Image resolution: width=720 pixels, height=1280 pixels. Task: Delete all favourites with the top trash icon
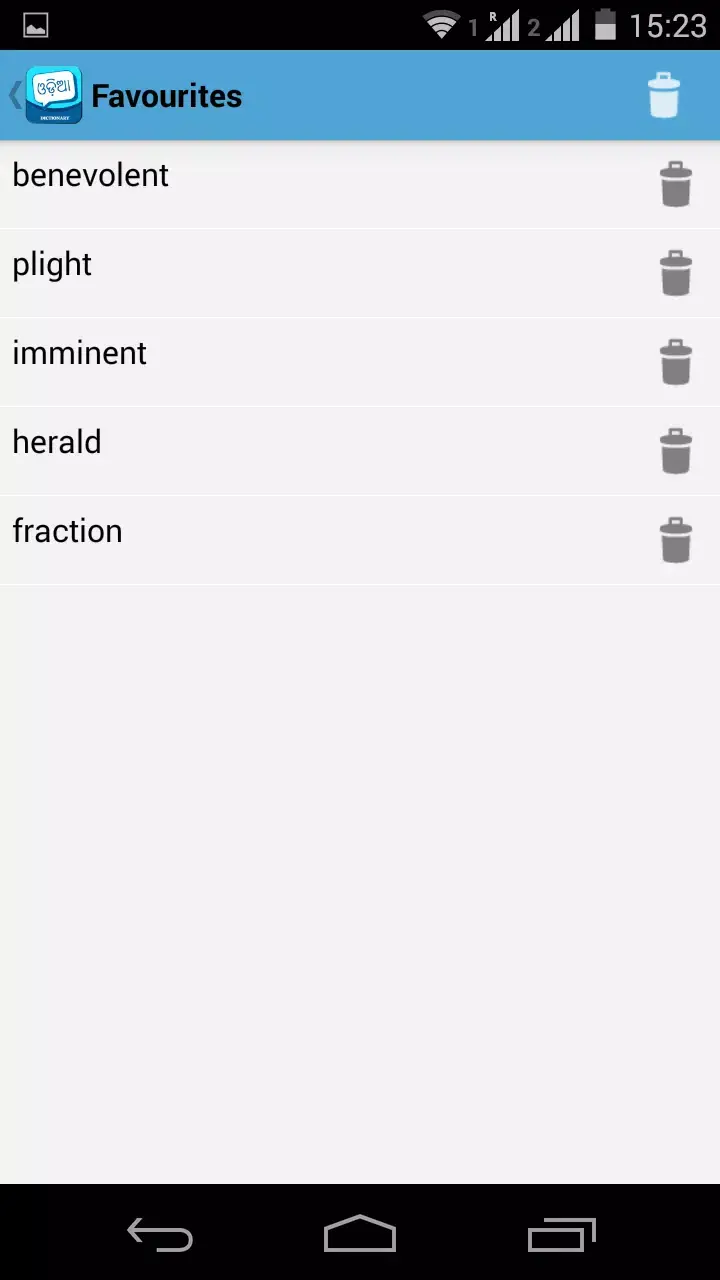pyautogui.click(x=664, y=96)
